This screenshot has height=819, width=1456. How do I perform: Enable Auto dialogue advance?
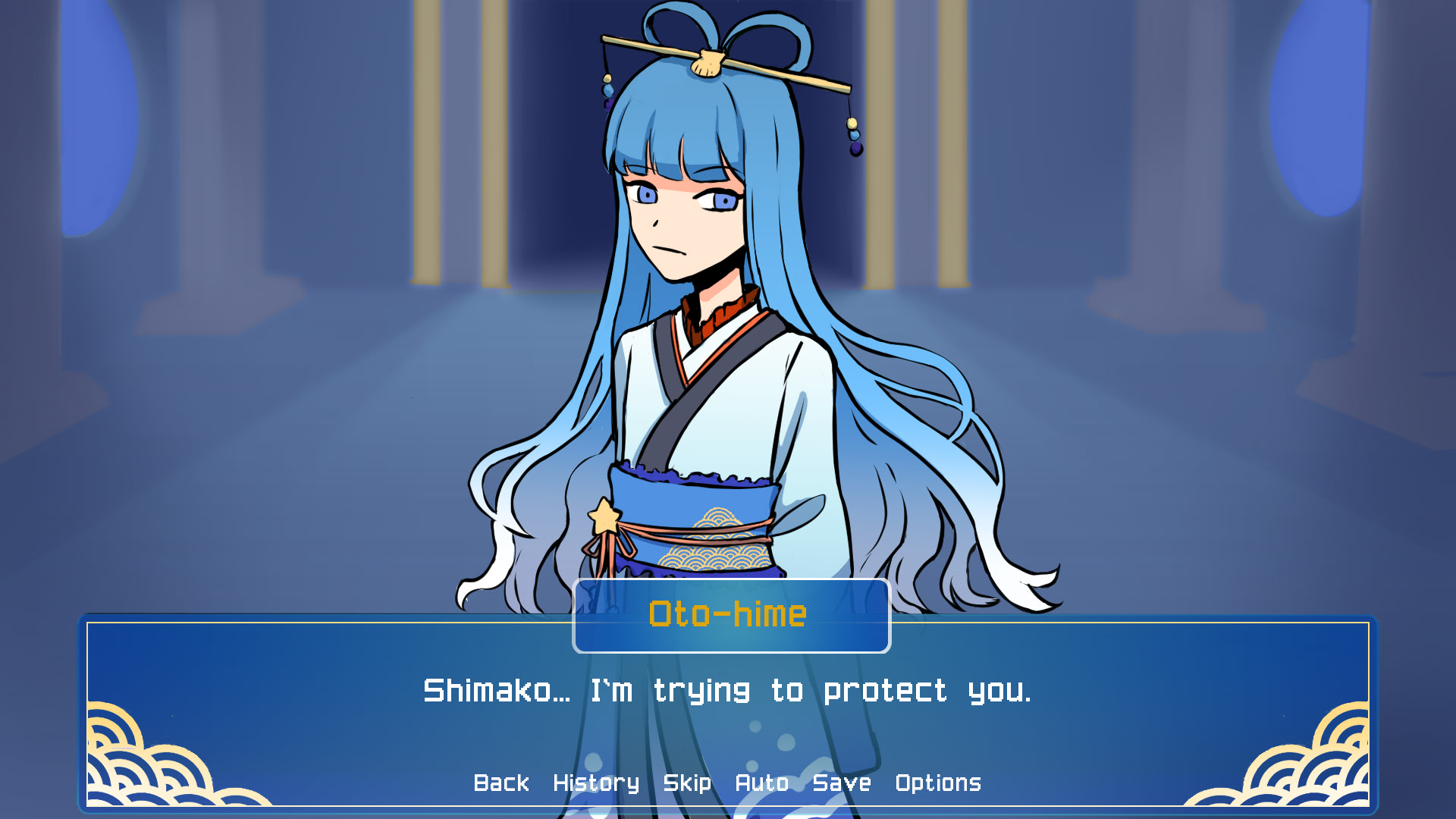(762, 783)
